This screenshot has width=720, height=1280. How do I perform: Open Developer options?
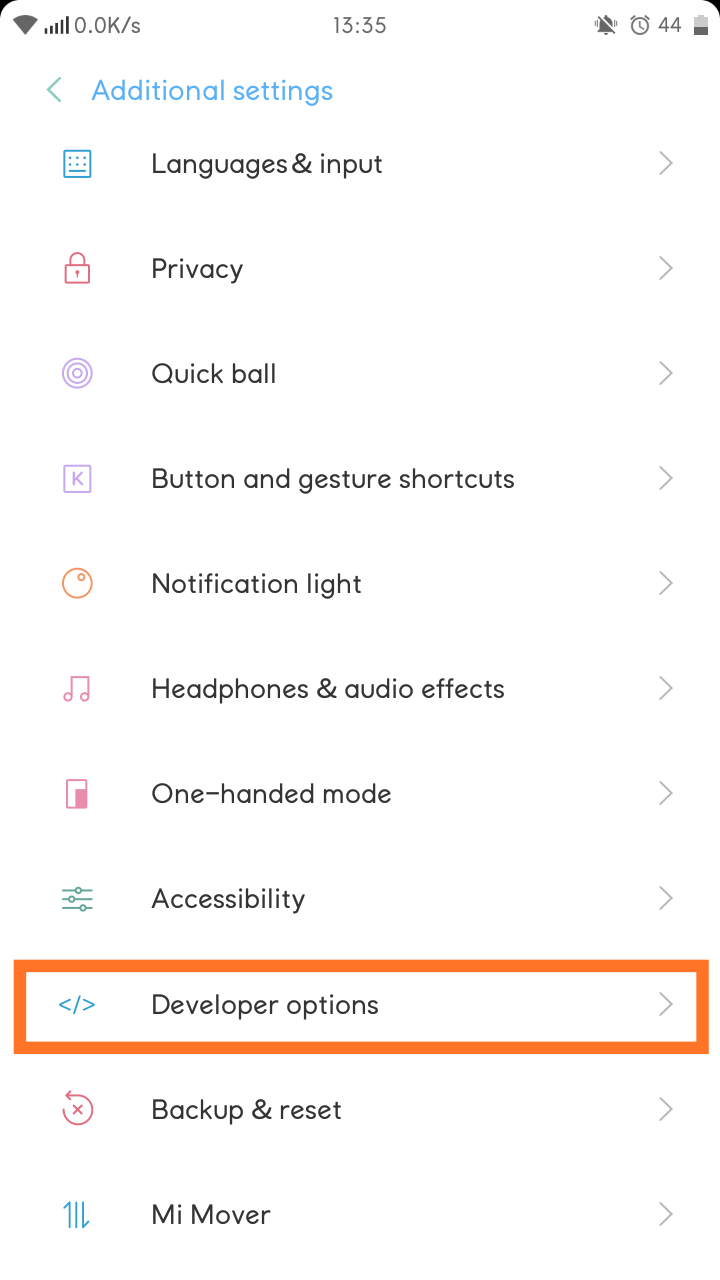coord(360,1005)
